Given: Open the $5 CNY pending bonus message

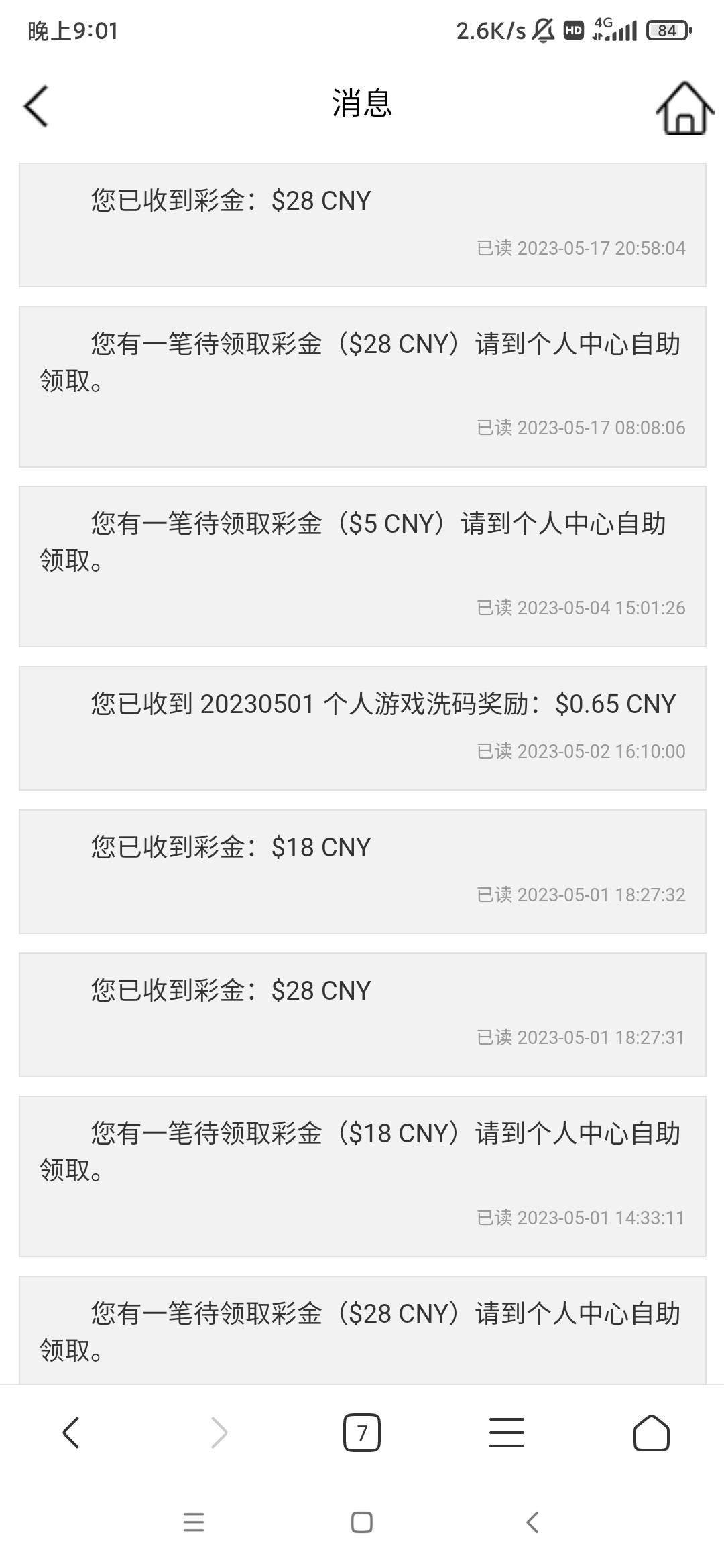Looking at the screenshot, I should click(x=362, y=566).
